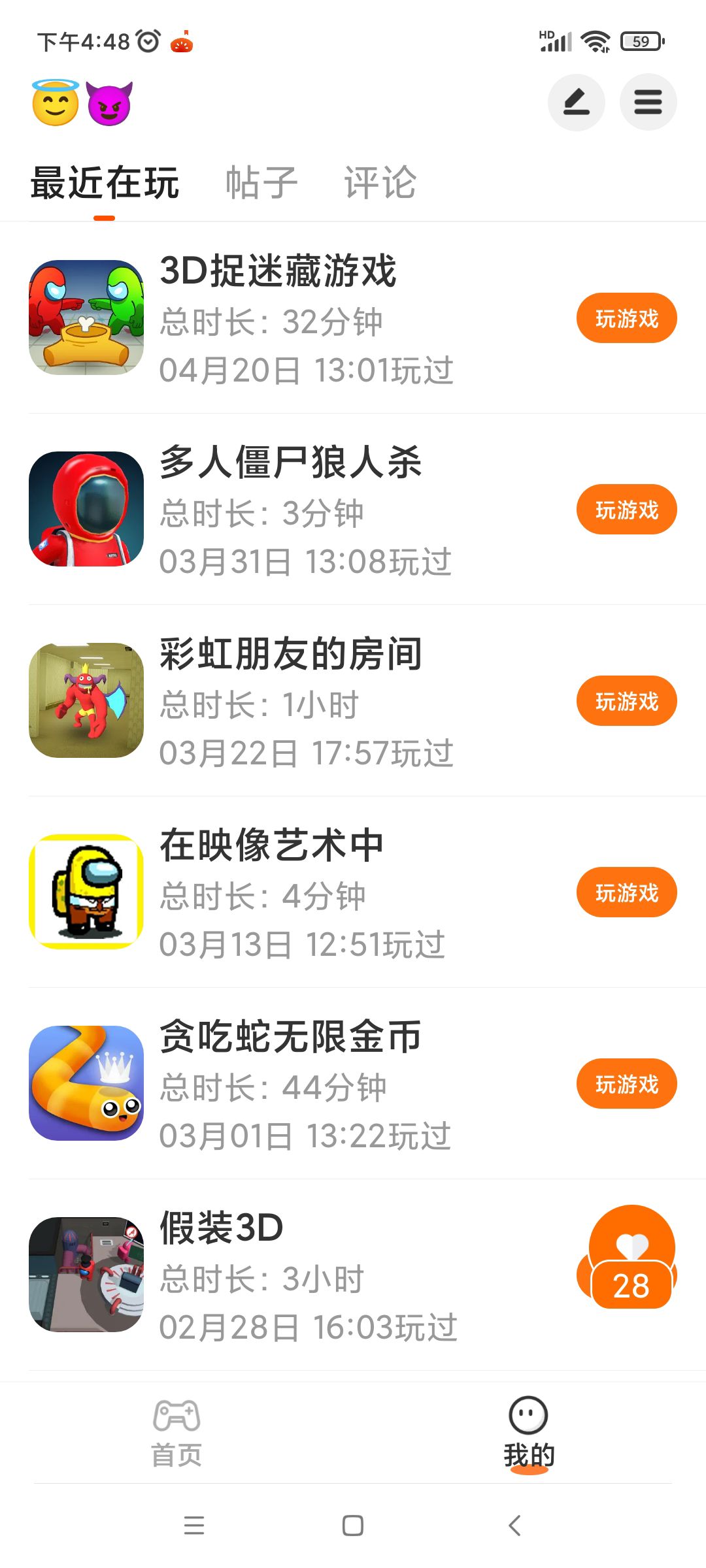This screenshot has height=1568, width=706.
Task: Open the three-line menu icon
Action: pos(648,103)
